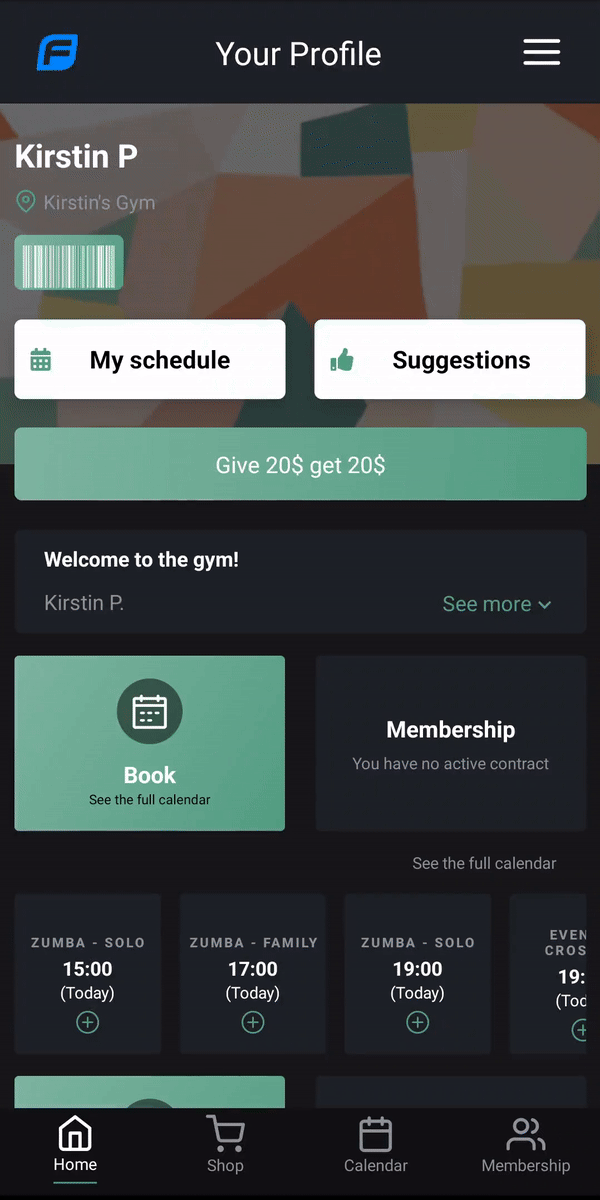Image resolution: width=600 pixels, height=1200 pixels.
Task: Tap the Give 20$ get 20$ banner
Action: point(300,465)
